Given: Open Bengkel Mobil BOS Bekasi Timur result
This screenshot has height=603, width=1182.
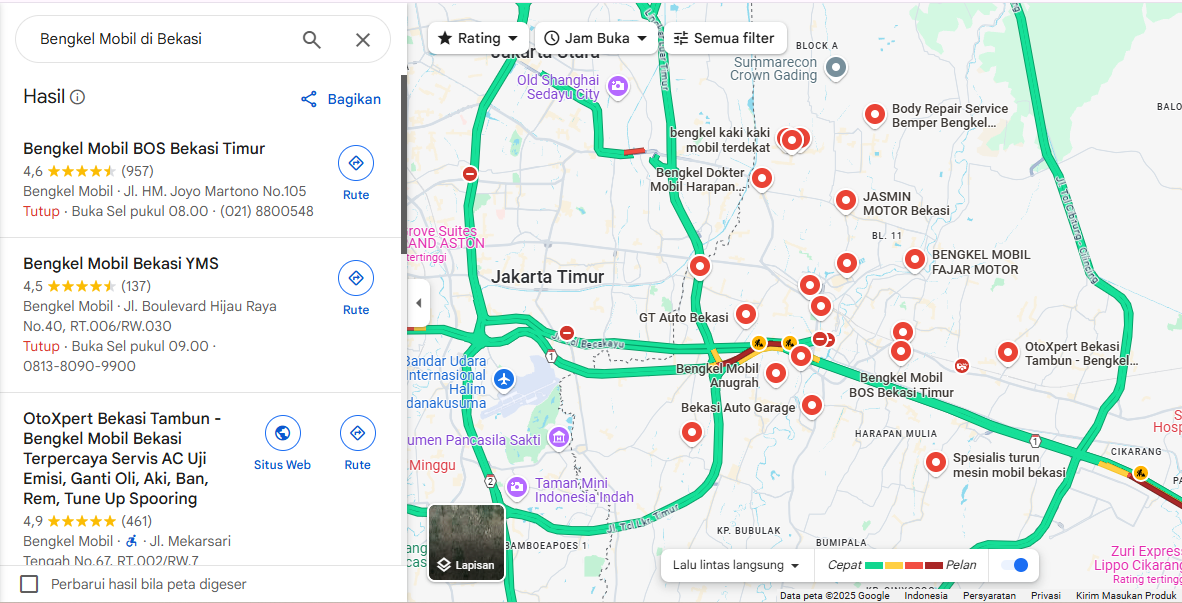Looking at the screenshot, I should click(144, 148).
